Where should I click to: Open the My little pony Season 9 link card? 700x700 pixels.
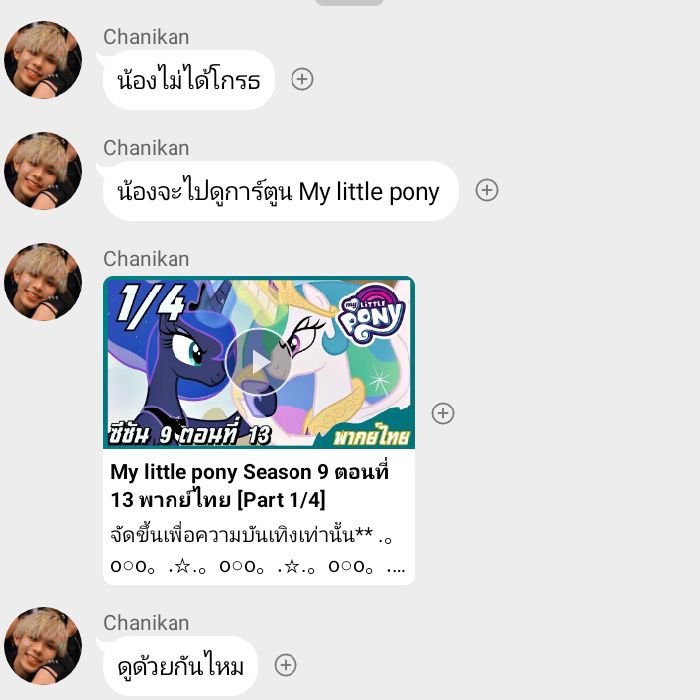258,484
